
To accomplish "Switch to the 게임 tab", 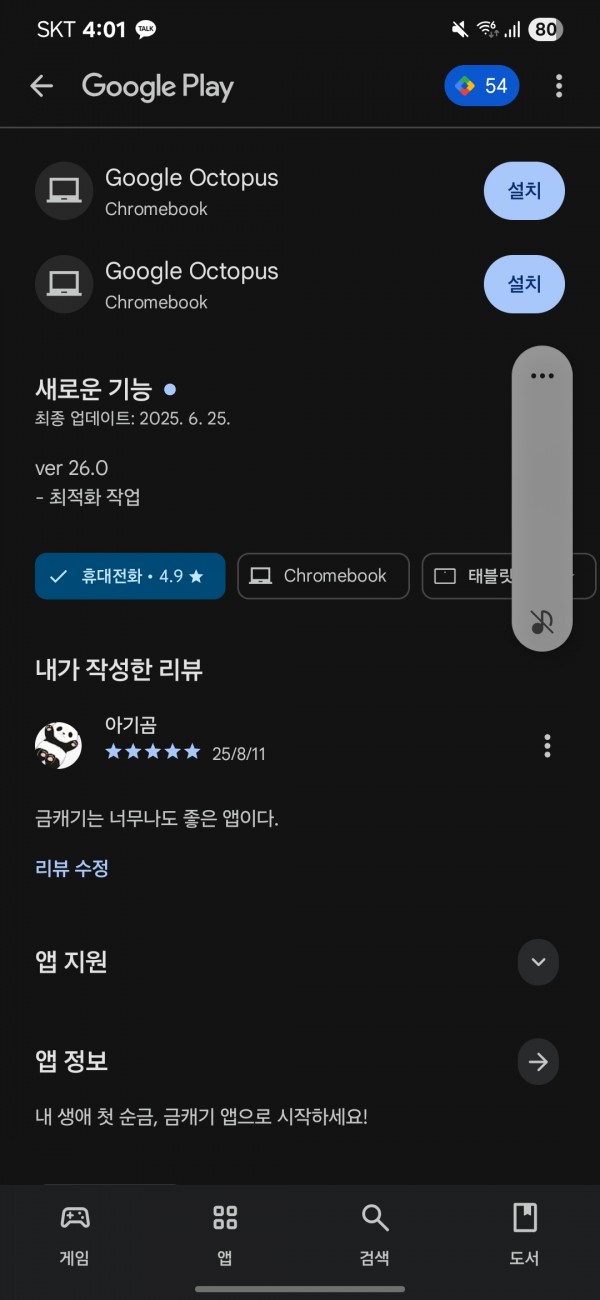I will click(x=75, y=1234).
